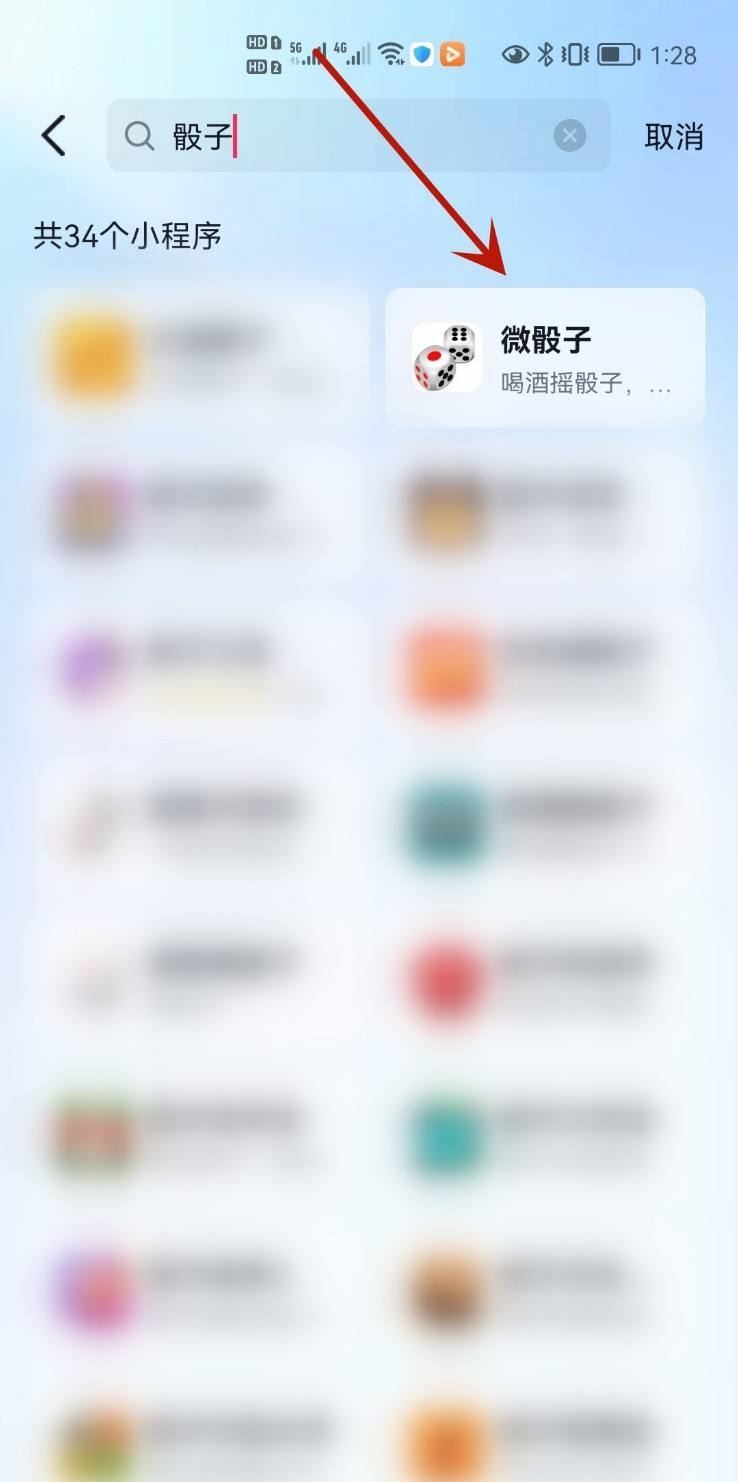Image resolution: width=738 pixels, height=1482 pixels.
Task: Tap the magnifier icon in search bar
Action: [139, 136]
